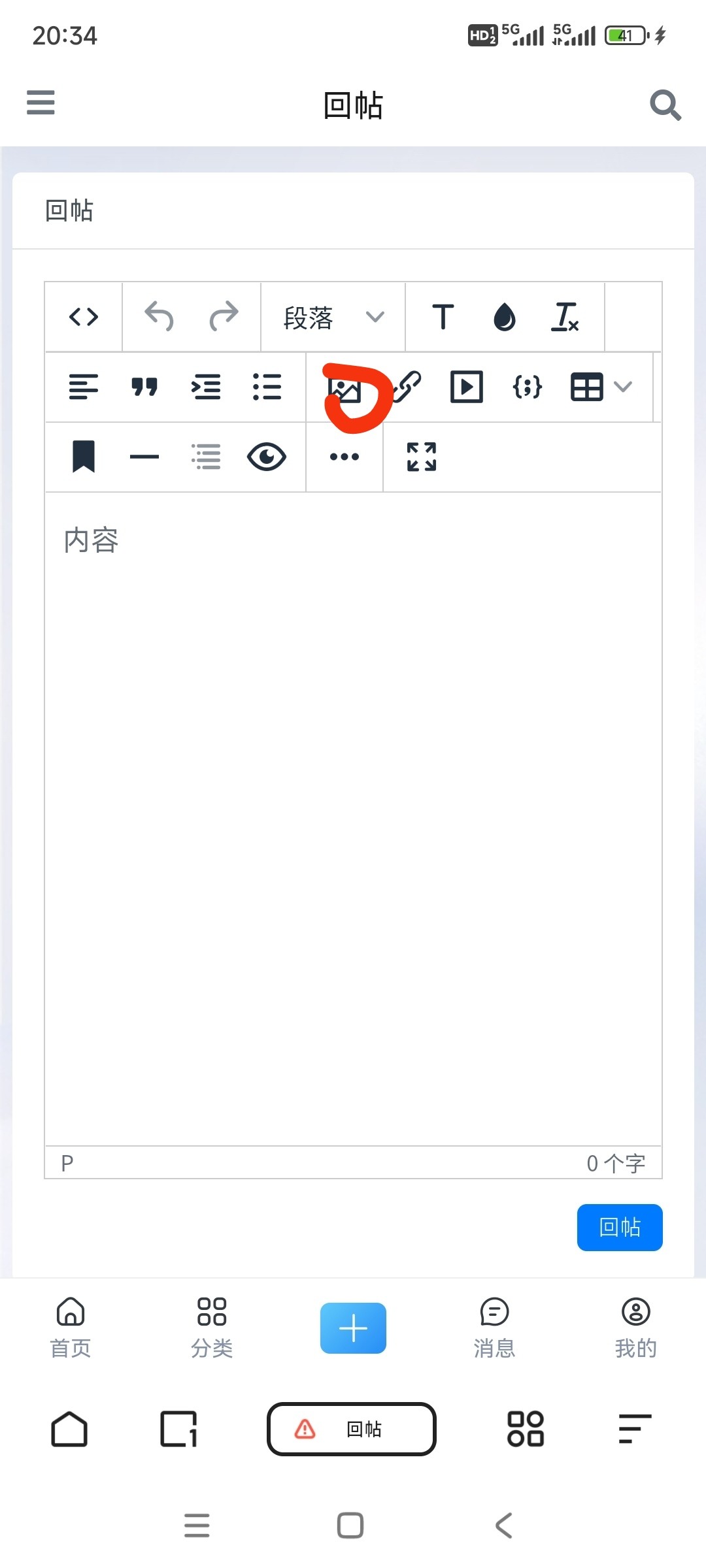Open the hamburger drawer menu
Viewport: 706px width, 1568px height.
[41, 103]
